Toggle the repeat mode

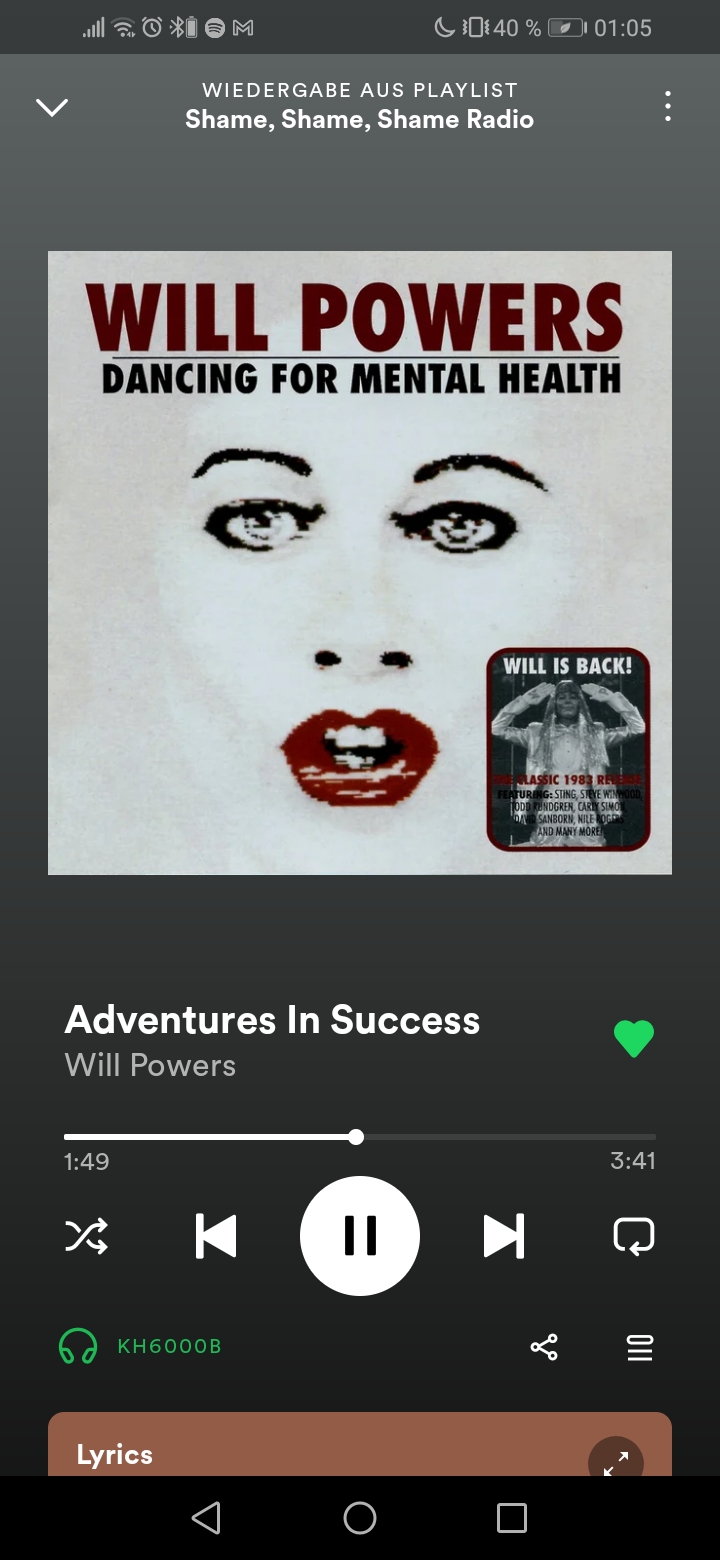pos(633,1236)
